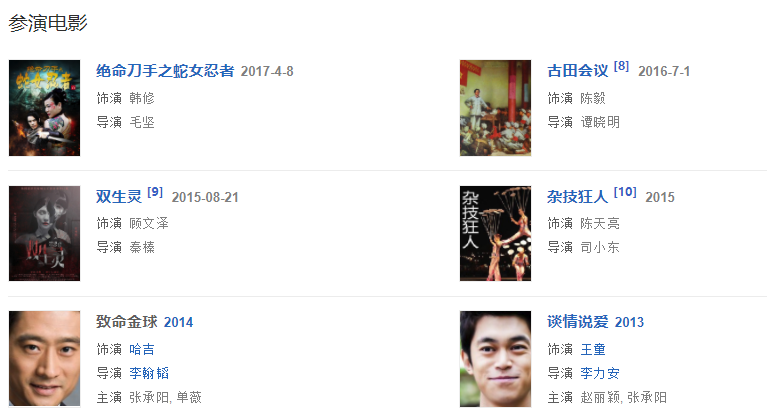
Task: View character 王童 link in 谈情说爱
Action: [x=593, y=348]
